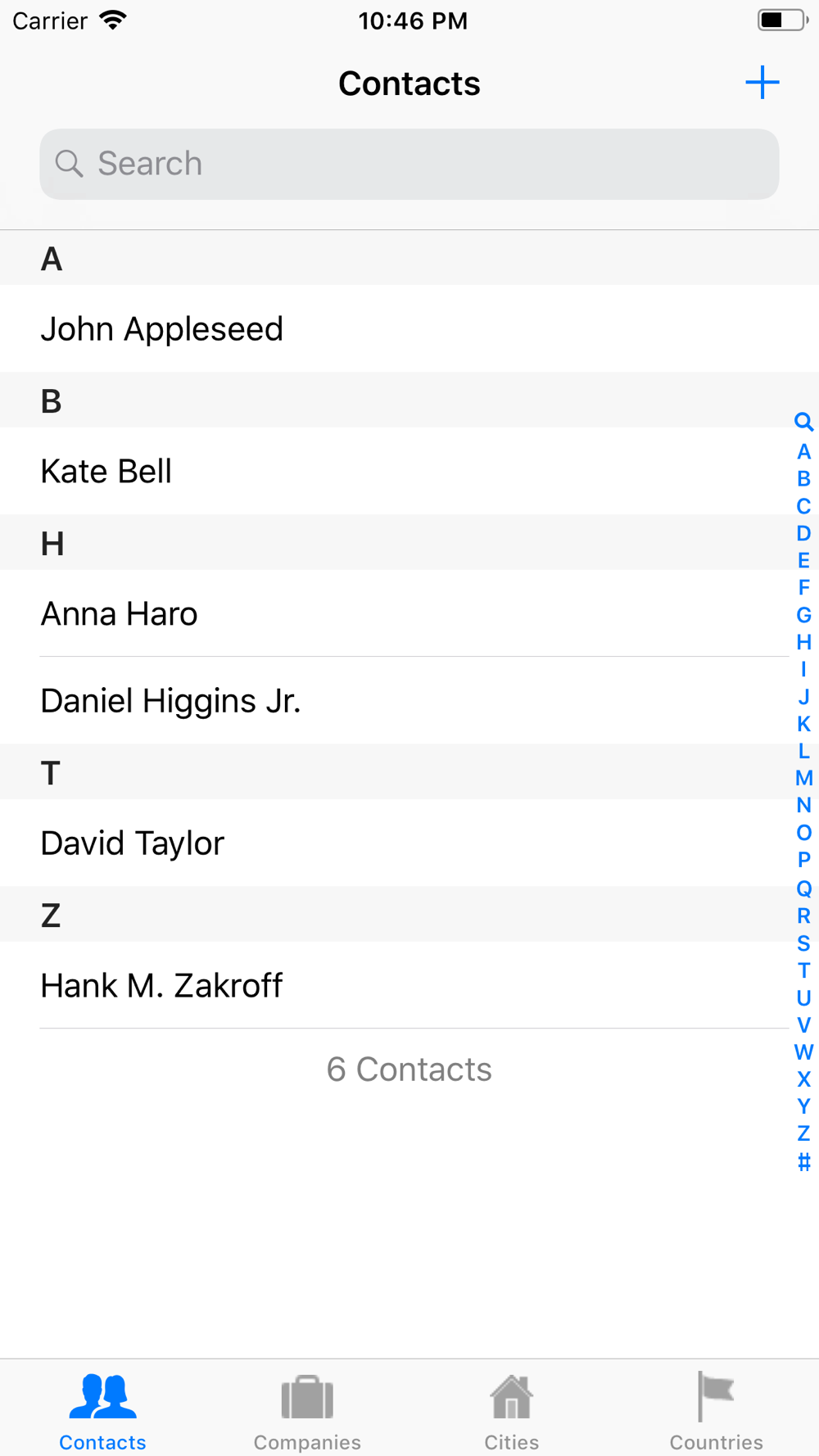Open David Taylor's contact

409,843
